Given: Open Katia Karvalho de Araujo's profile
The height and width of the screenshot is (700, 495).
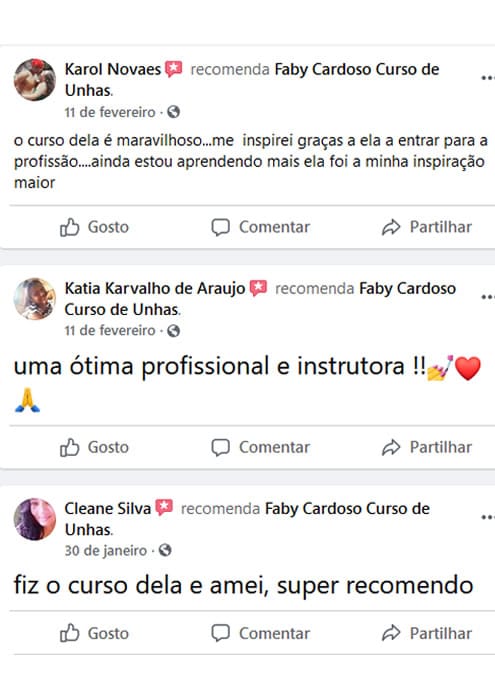Looking at the screenshot, I should [155, 288].
